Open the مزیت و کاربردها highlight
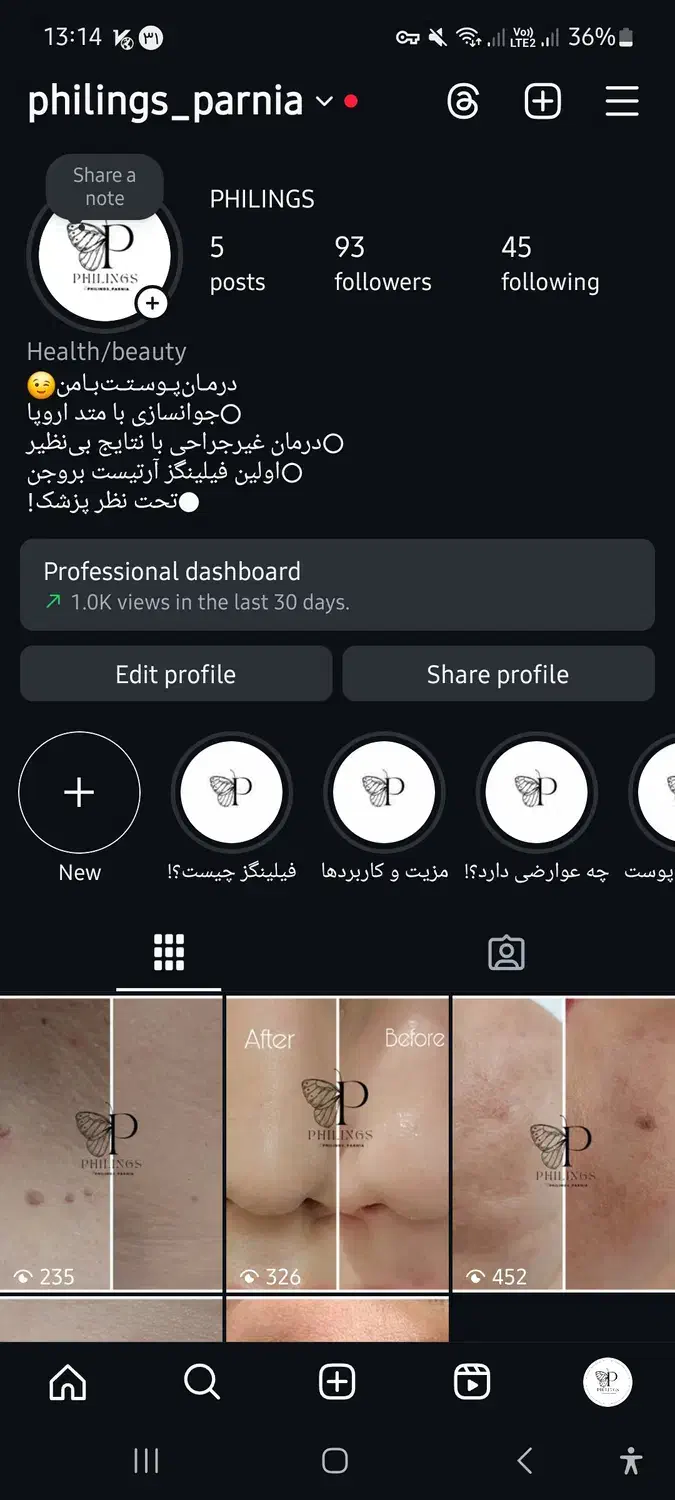The height and width of the screenshot is (1500, 675). pyautogui.click(x=384, y=793)
